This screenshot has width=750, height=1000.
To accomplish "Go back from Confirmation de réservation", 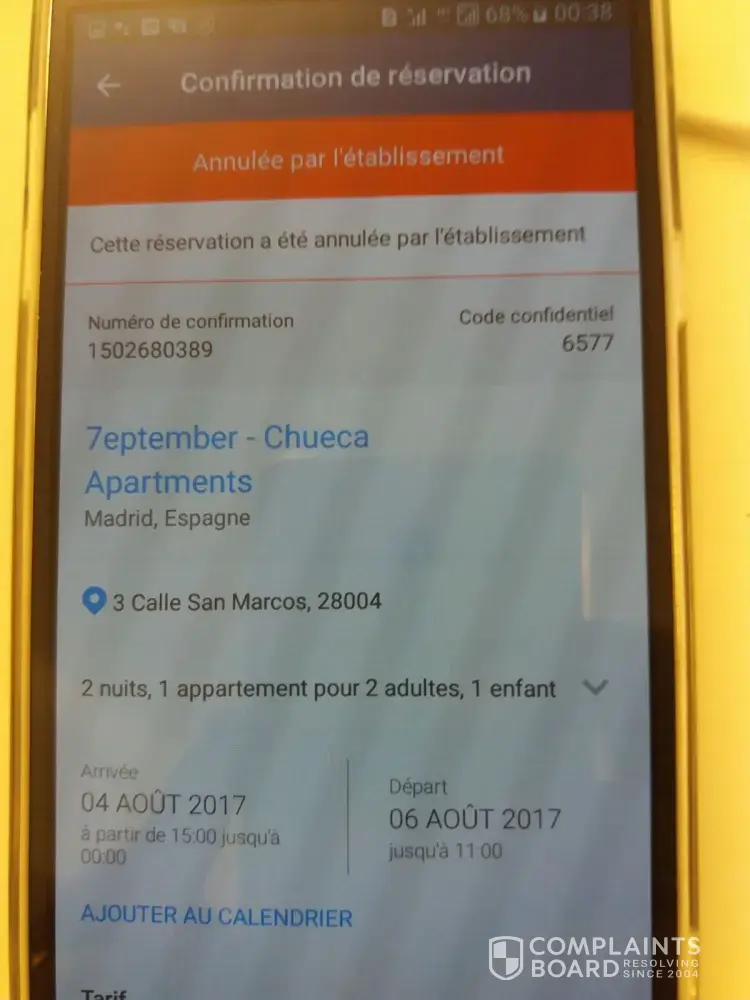I will (108, 86).
